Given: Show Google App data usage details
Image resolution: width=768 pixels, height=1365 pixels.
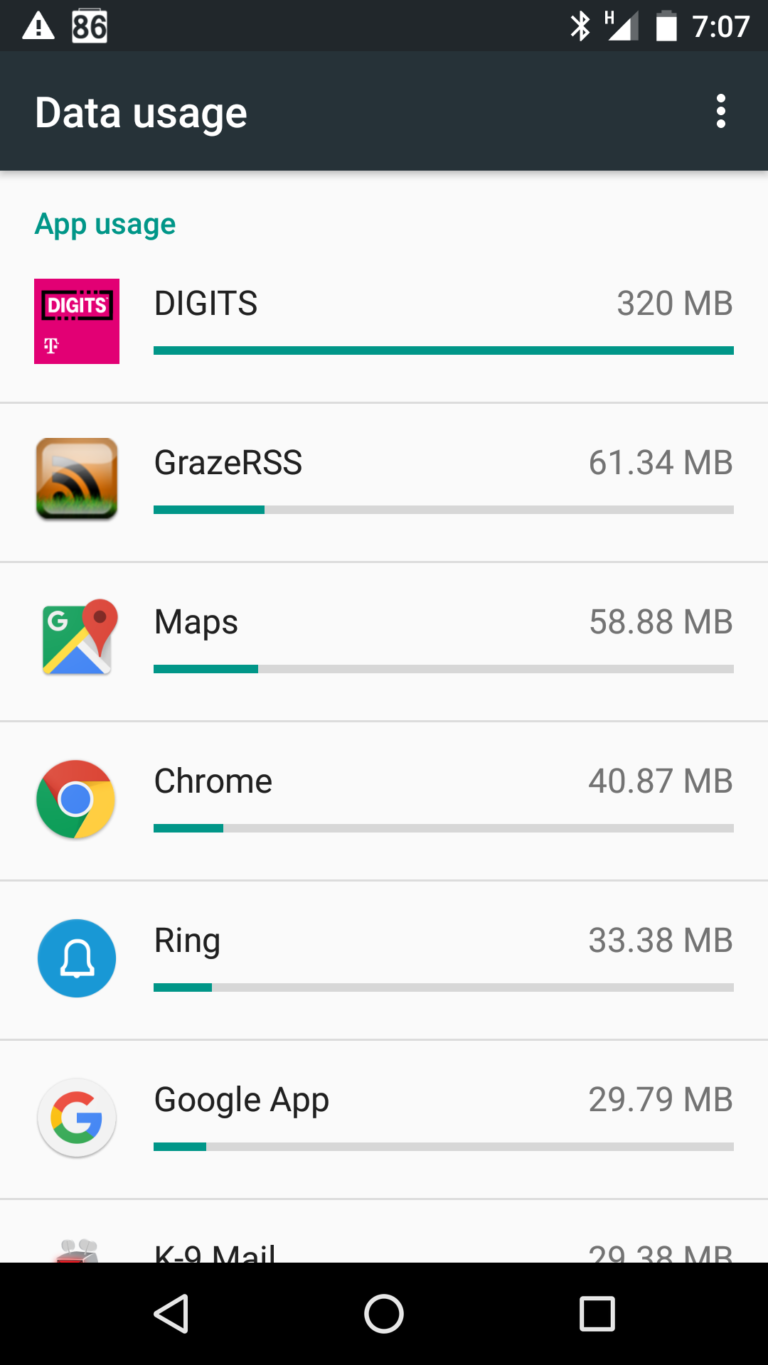Looking at the screenshot, I should coord(384,1119).
